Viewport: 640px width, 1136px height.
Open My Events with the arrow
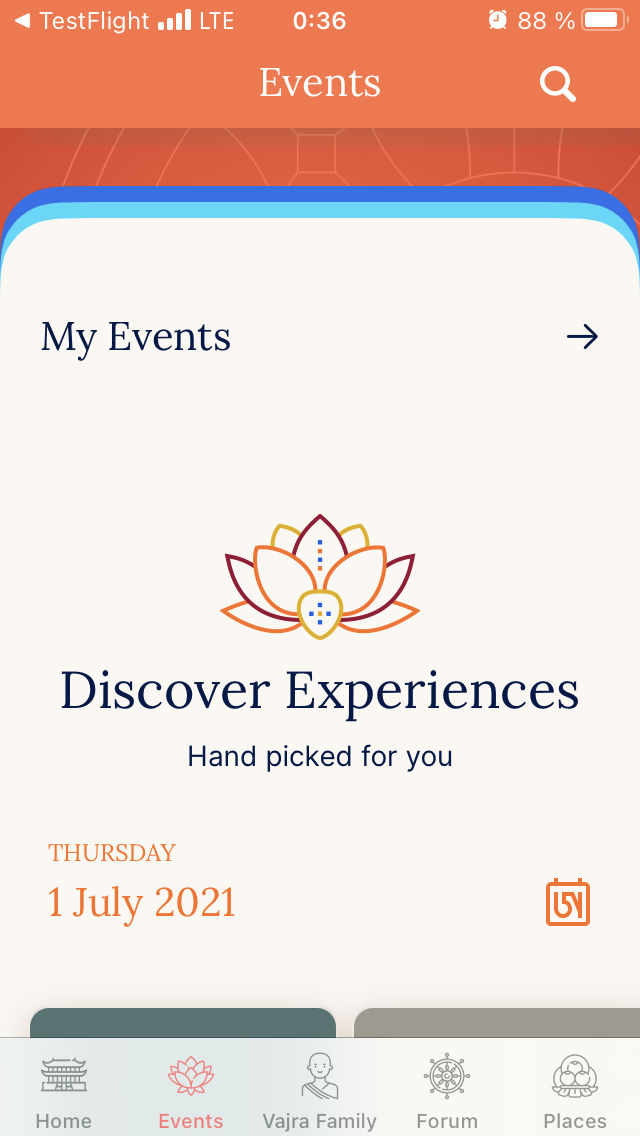(x=582, y=337)
